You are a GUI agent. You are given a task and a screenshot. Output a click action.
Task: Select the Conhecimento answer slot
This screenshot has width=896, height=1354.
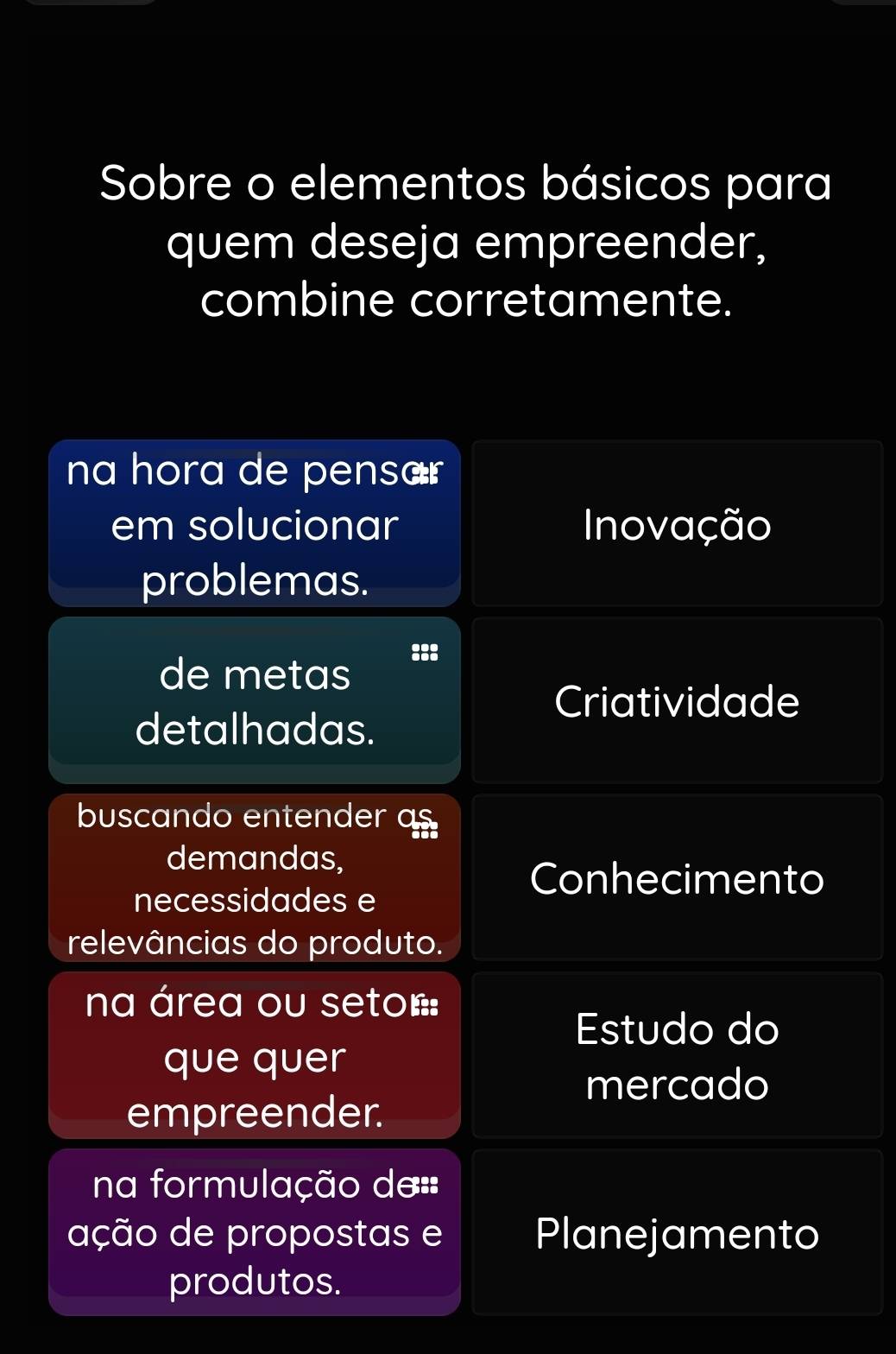click(x=677, y=878)
